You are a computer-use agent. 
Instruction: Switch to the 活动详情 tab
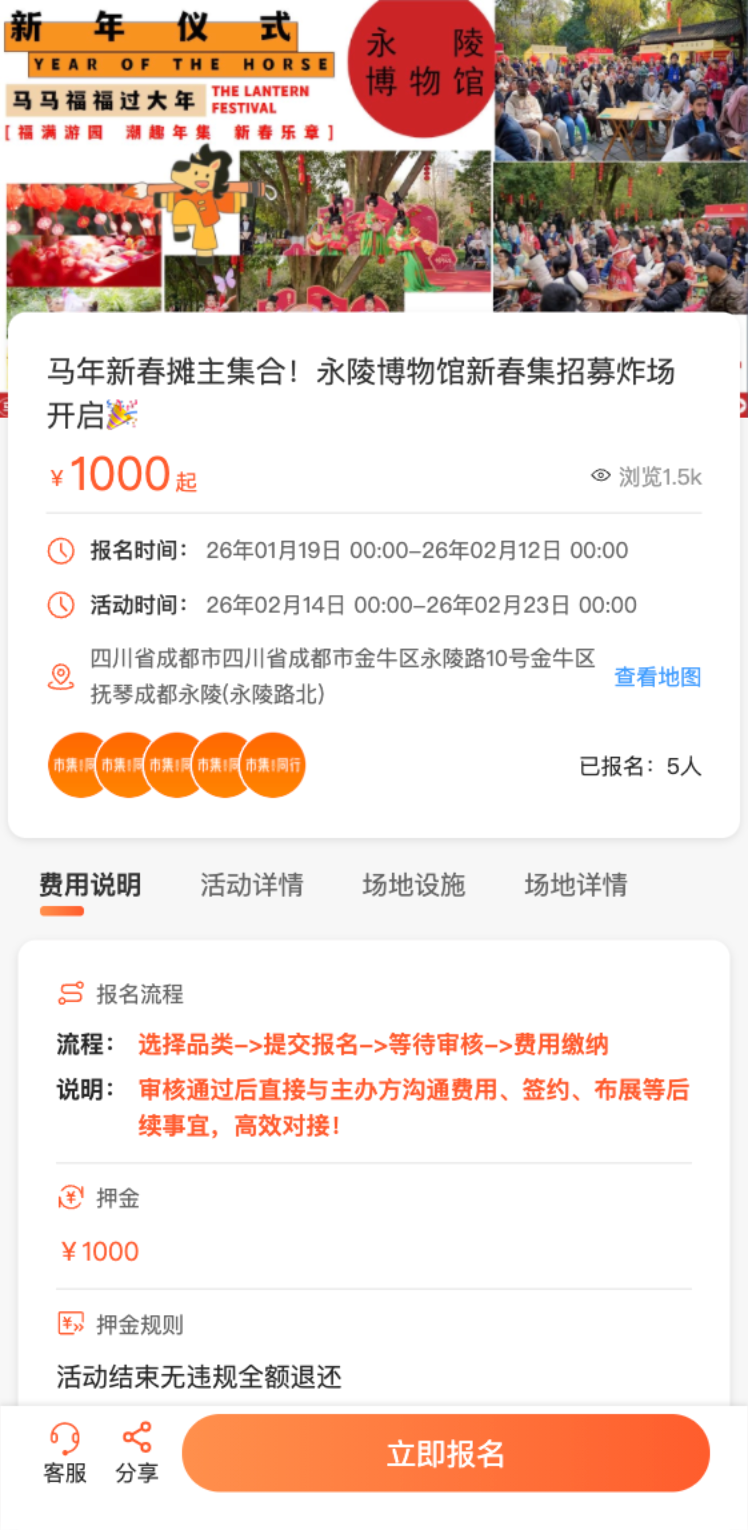click(x=251, y=885)
